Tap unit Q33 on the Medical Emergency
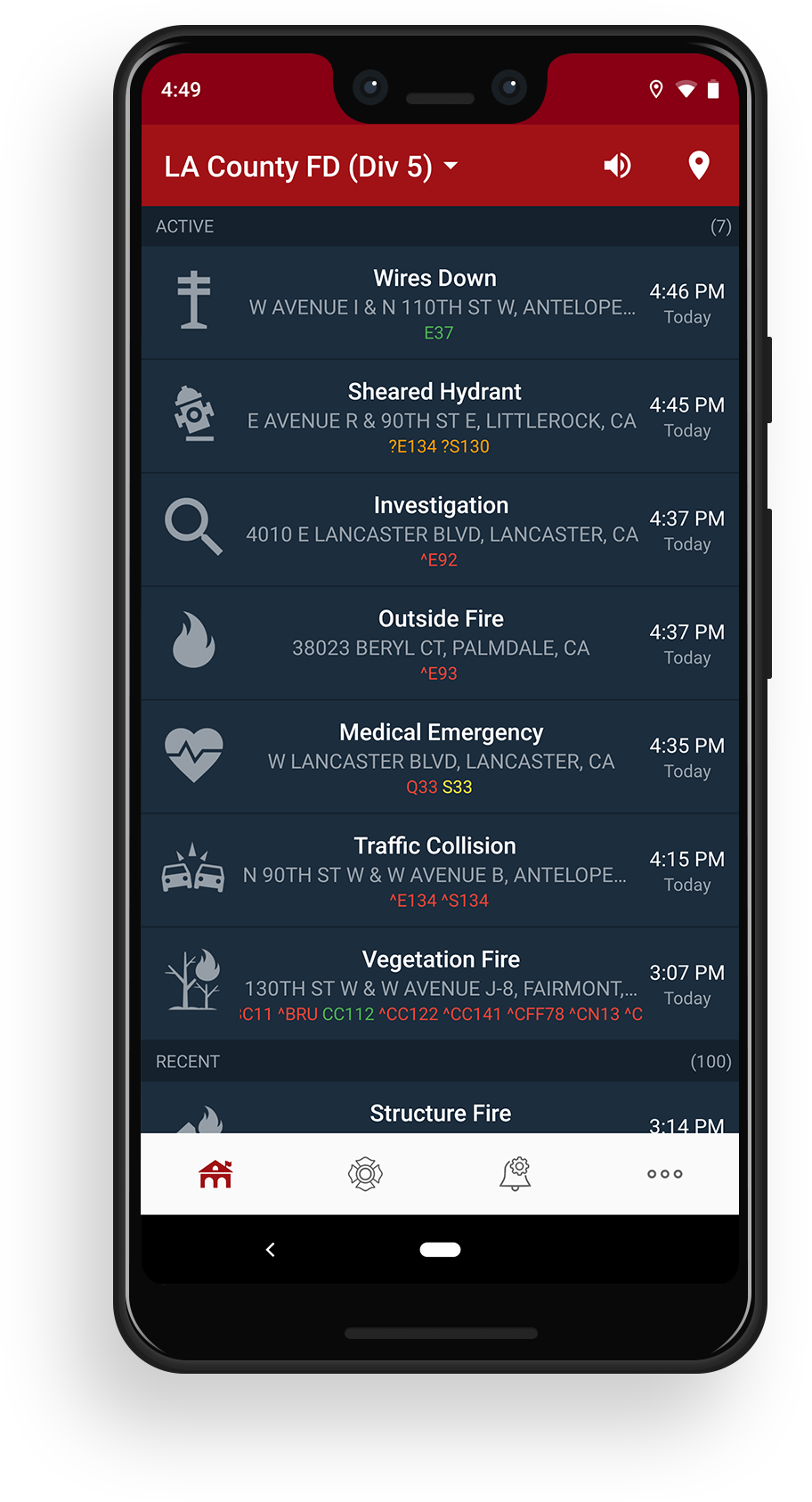This screenshot has width=812, height=1502. pos(420,788)
